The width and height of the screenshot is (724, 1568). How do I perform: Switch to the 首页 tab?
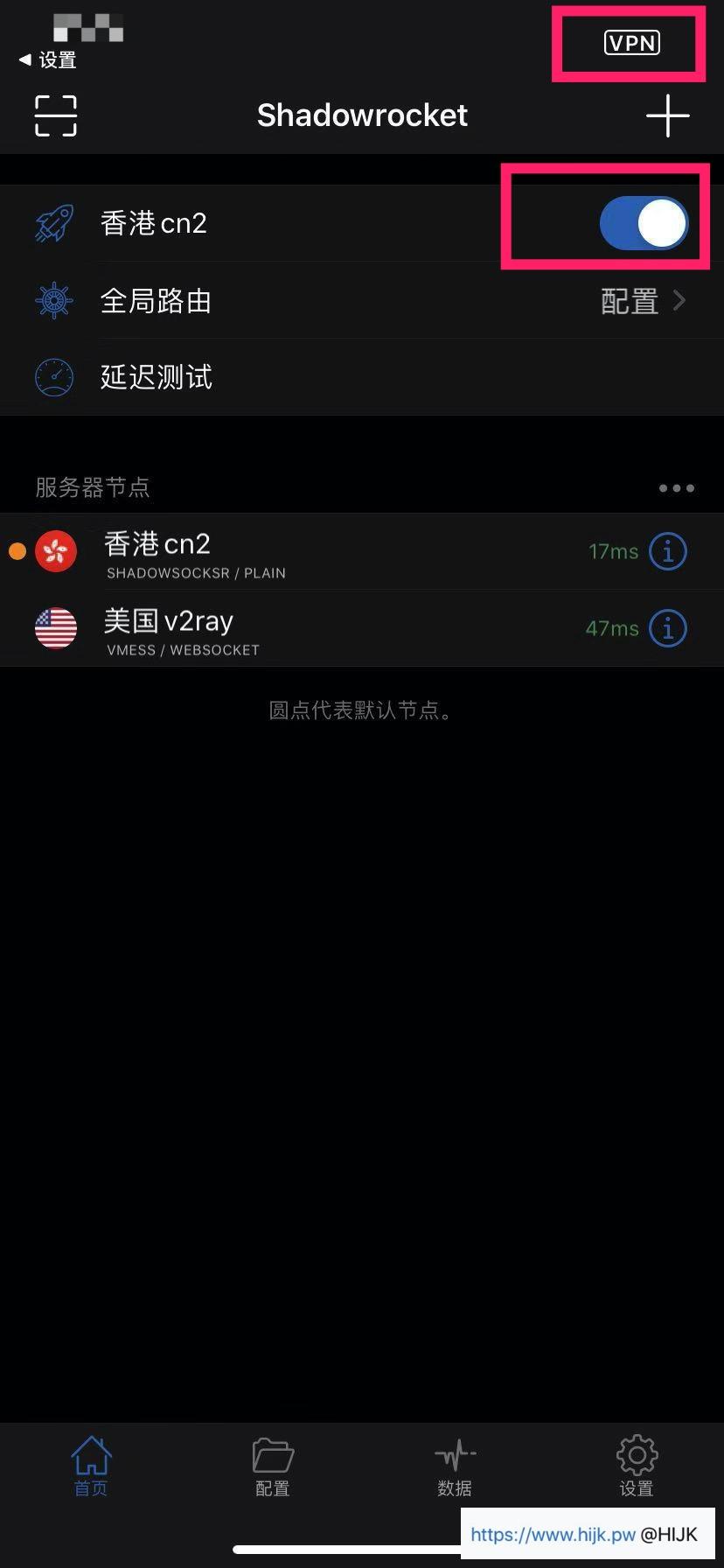coord(91,1465)
